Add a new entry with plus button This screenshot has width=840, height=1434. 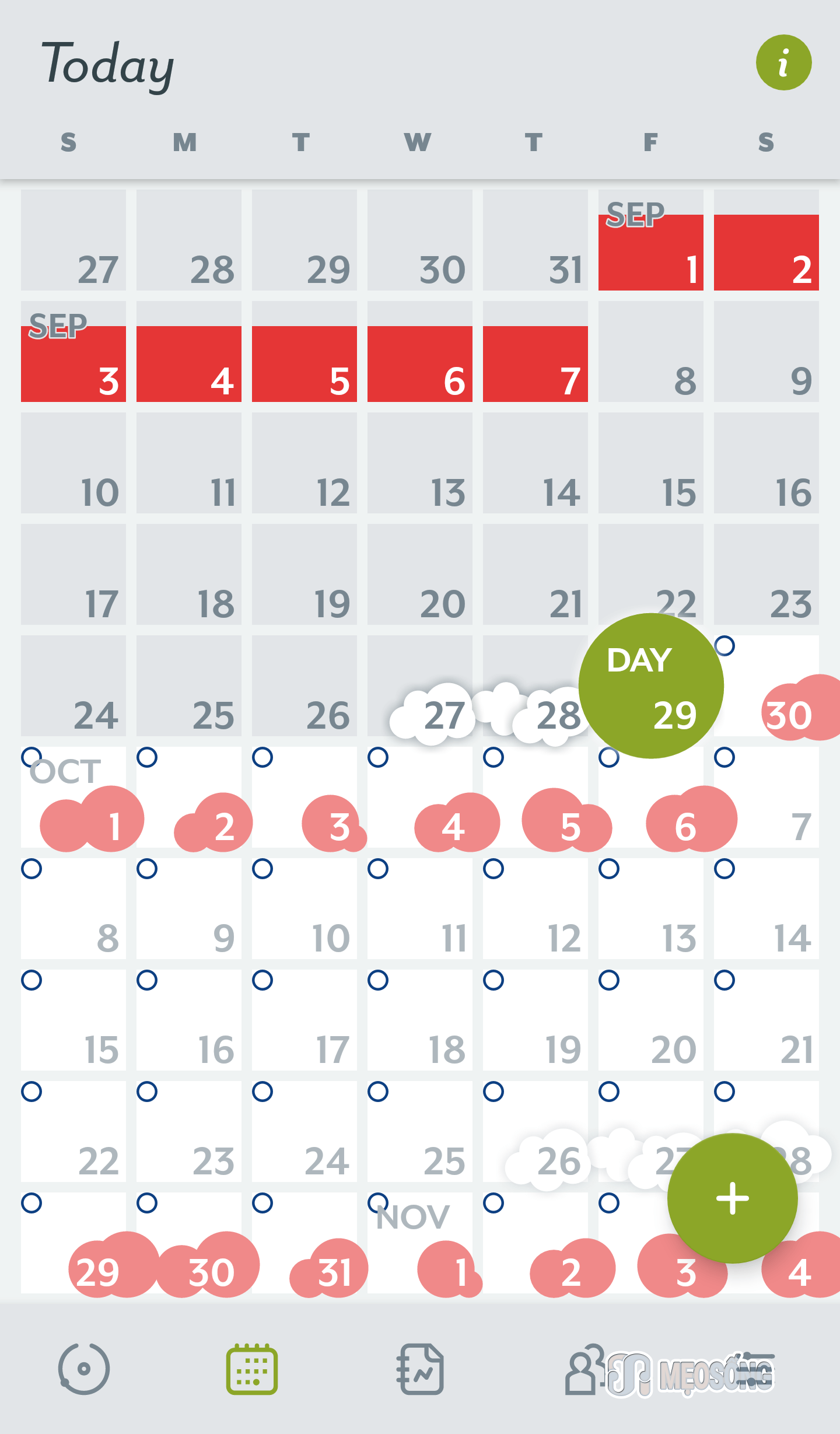coord(732,1198)
